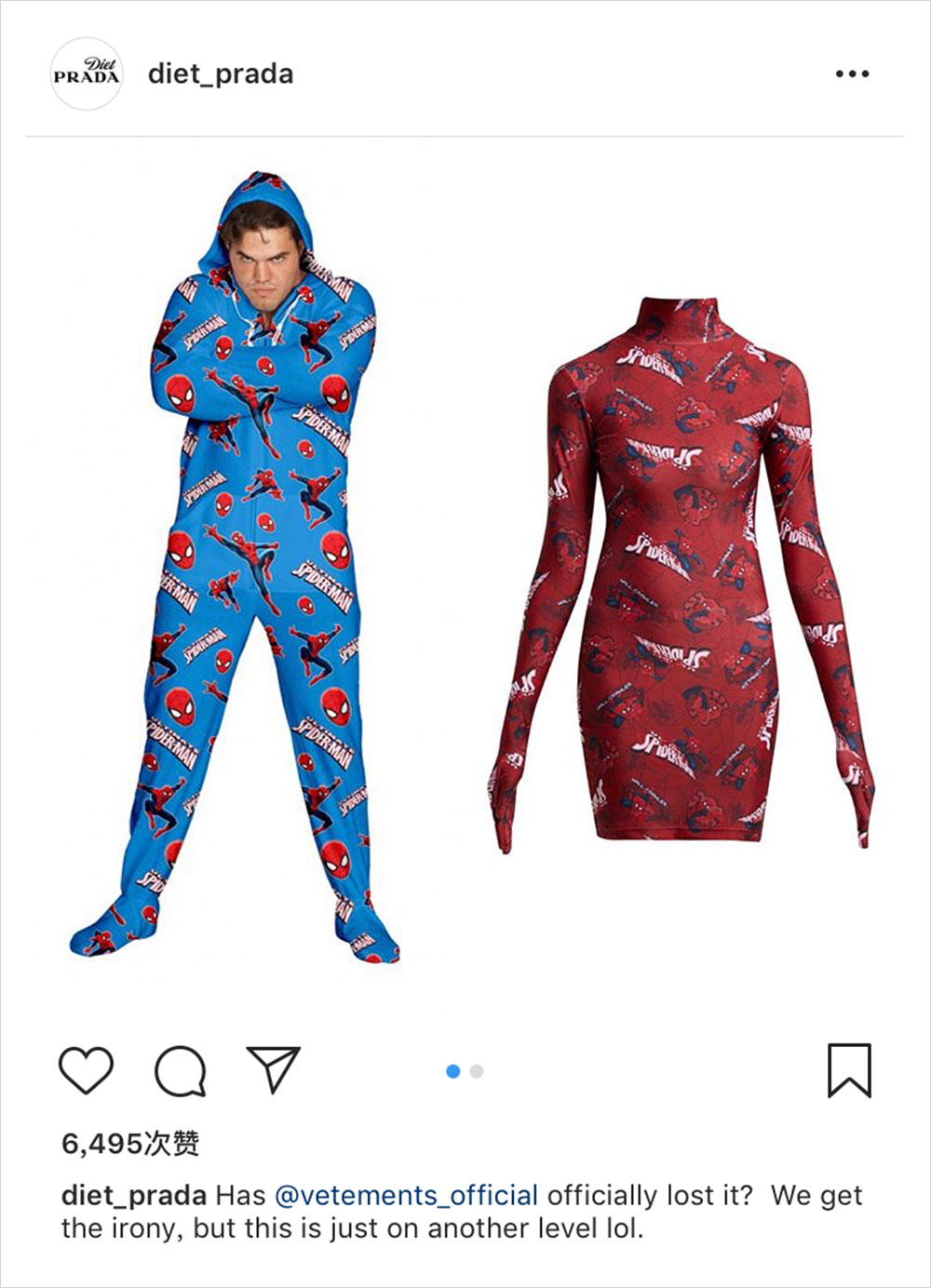Open the diet_prada profile picture
The height and width of the screenshot is (1288, 931).
(x=87, y=74)
